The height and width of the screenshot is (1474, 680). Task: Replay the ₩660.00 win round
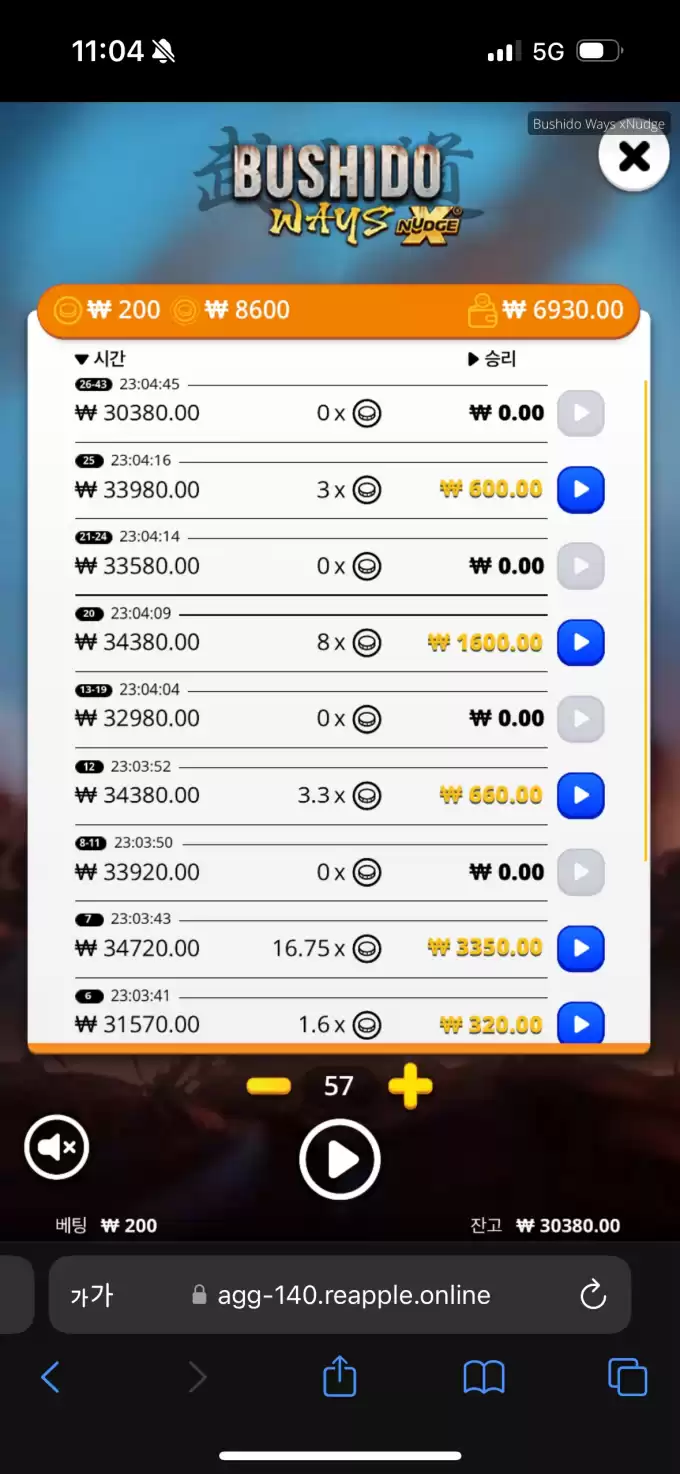(581, 796)
